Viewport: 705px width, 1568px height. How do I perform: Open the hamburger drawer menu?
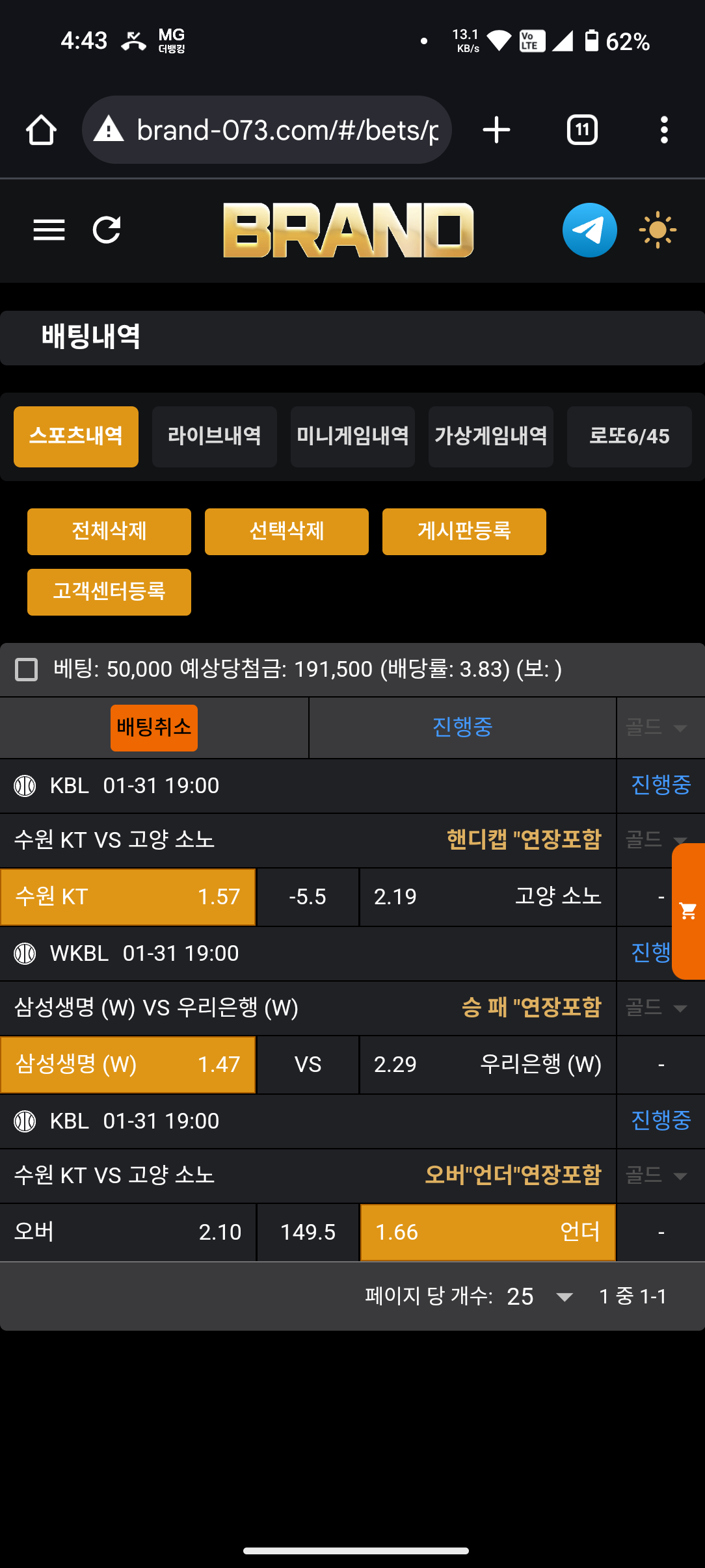(49, 229)
